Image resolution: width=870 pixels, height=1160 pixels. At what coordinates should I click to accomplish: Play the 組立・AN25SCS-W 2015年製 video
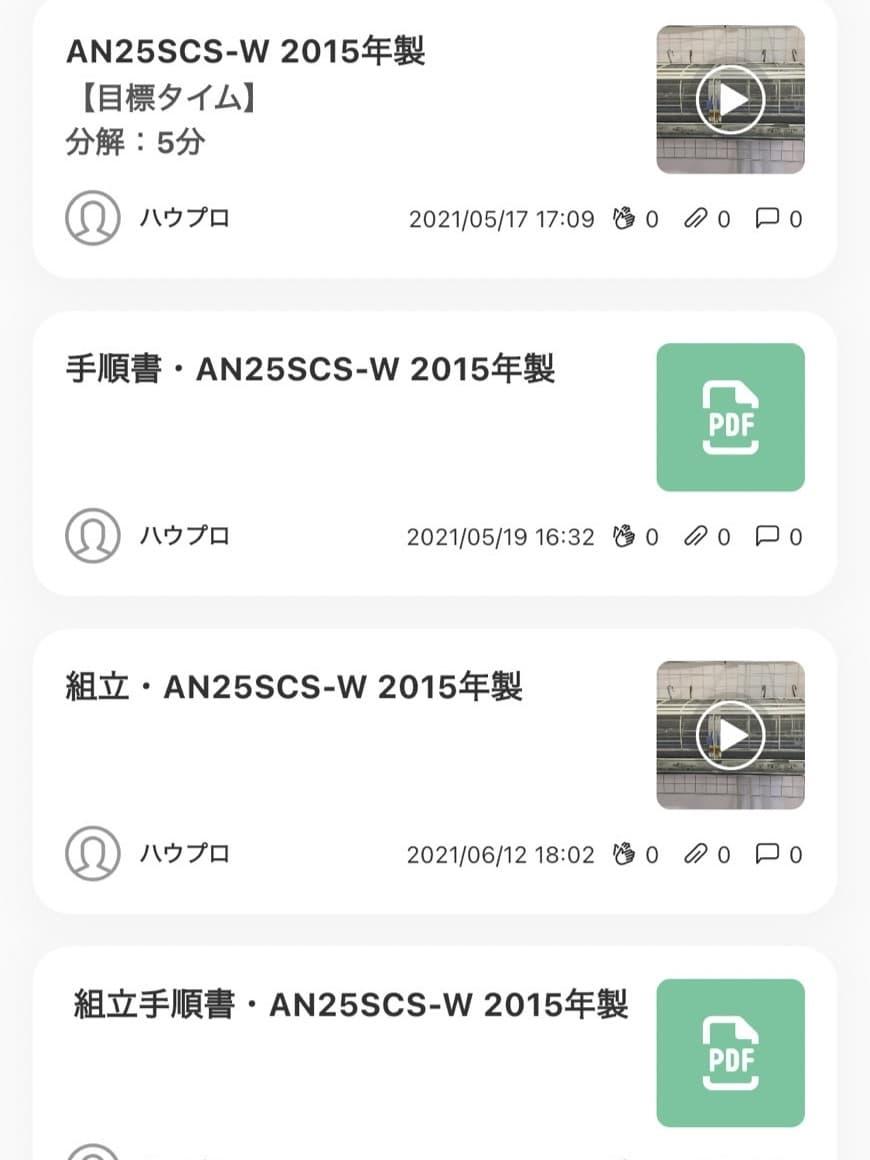(x=730, y=735)
